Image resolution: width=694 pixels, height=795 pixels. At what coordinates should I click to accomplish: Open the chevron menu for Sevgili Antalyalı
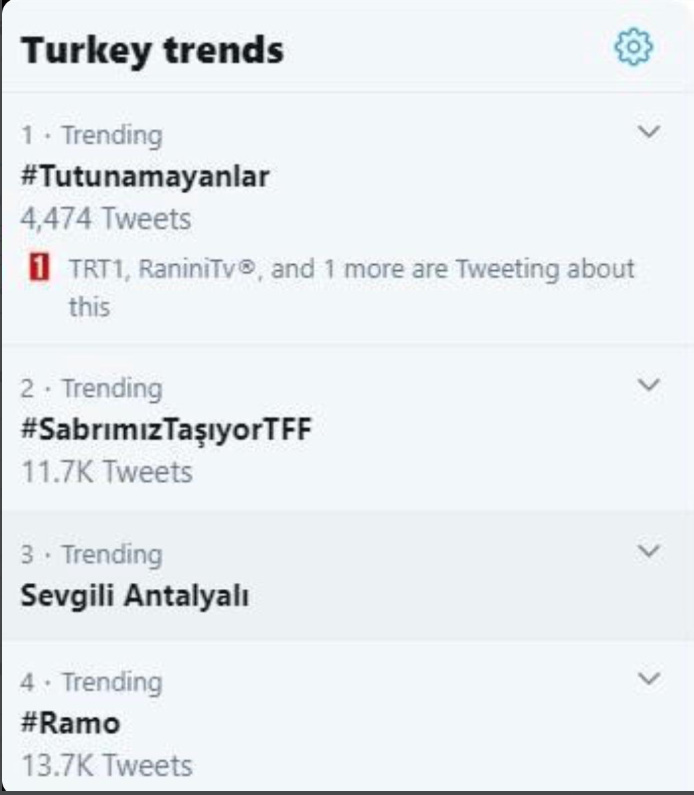click(x=649, y=551)
